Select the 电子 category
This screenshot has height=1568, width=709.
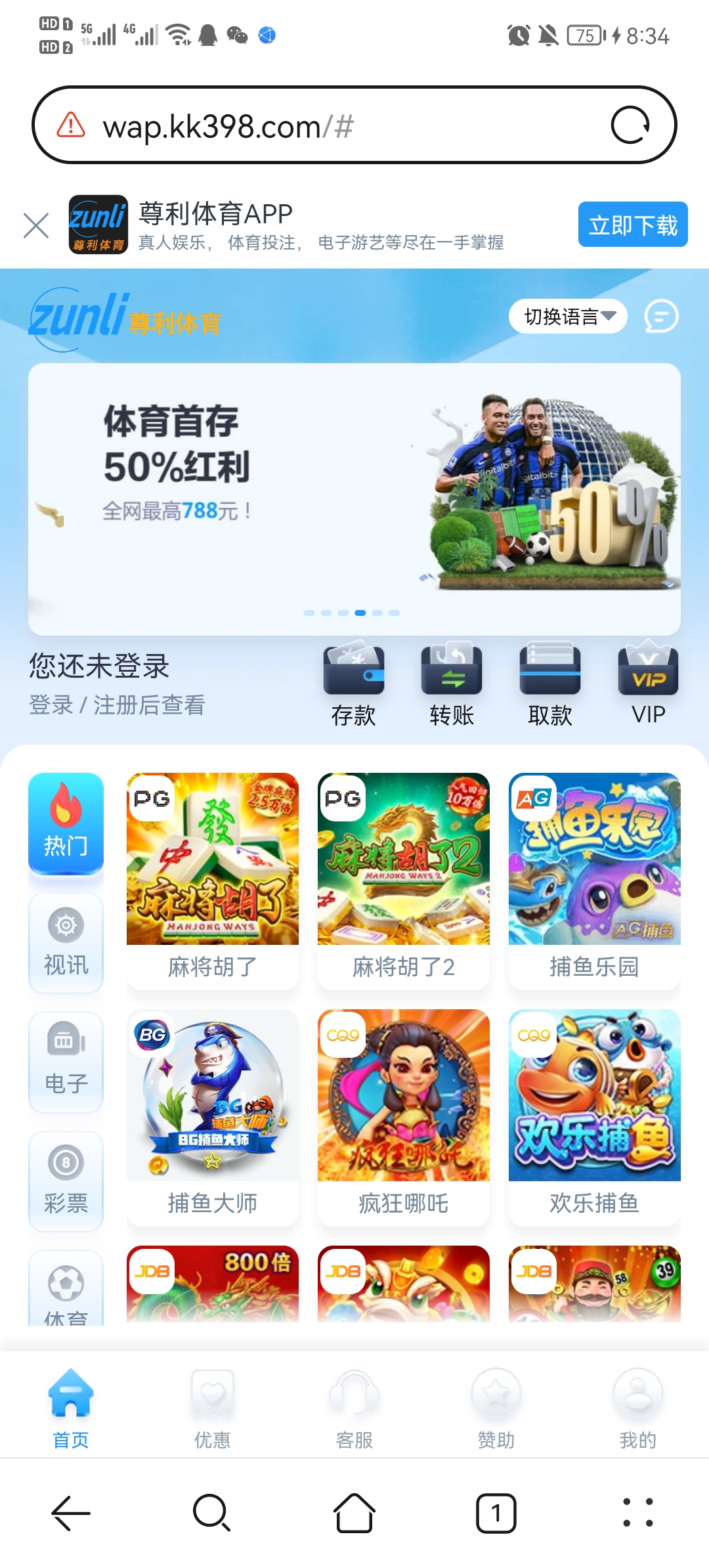[66, 1060]
